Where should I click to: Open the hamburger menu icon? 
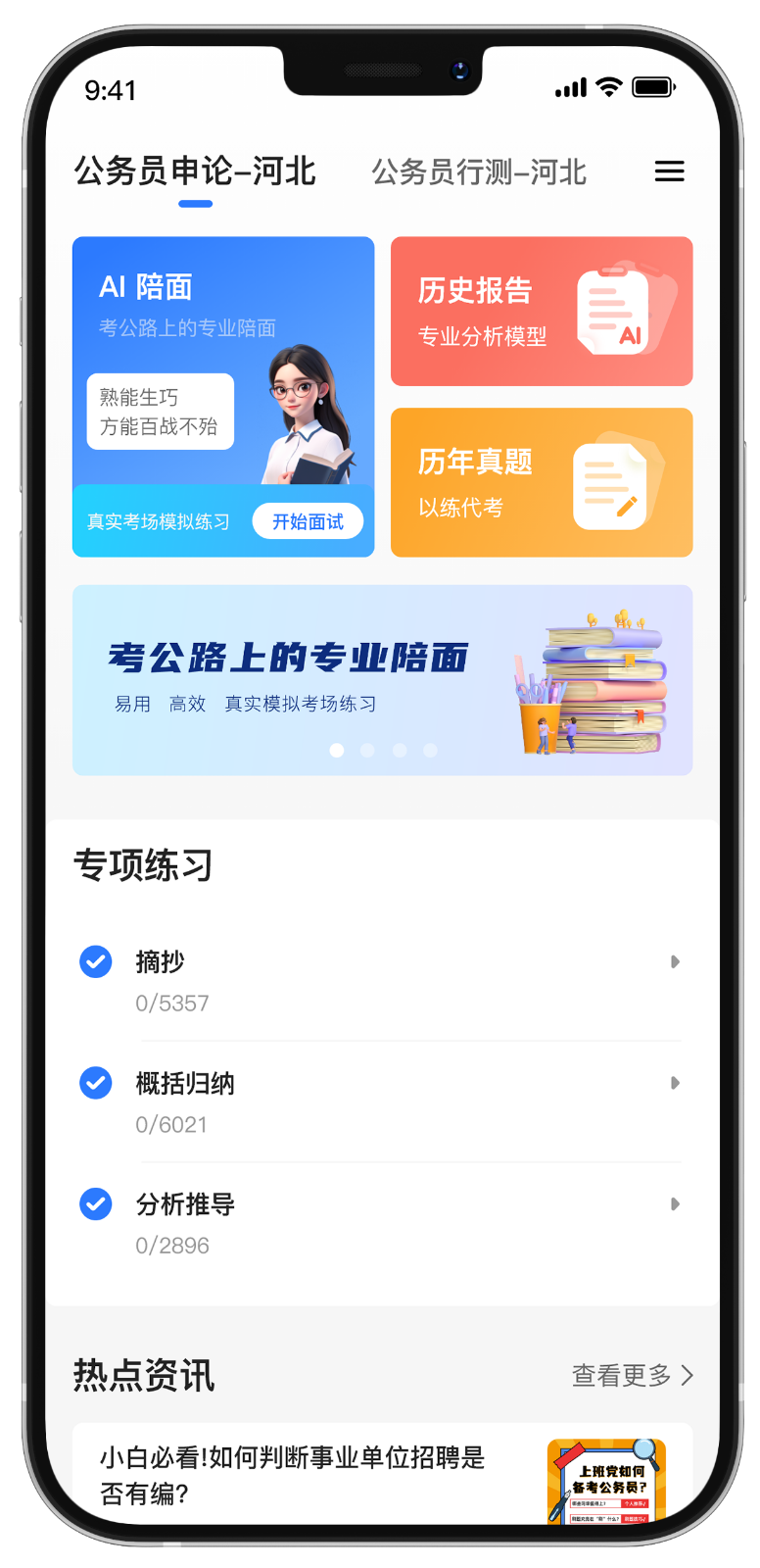point(669,171)
